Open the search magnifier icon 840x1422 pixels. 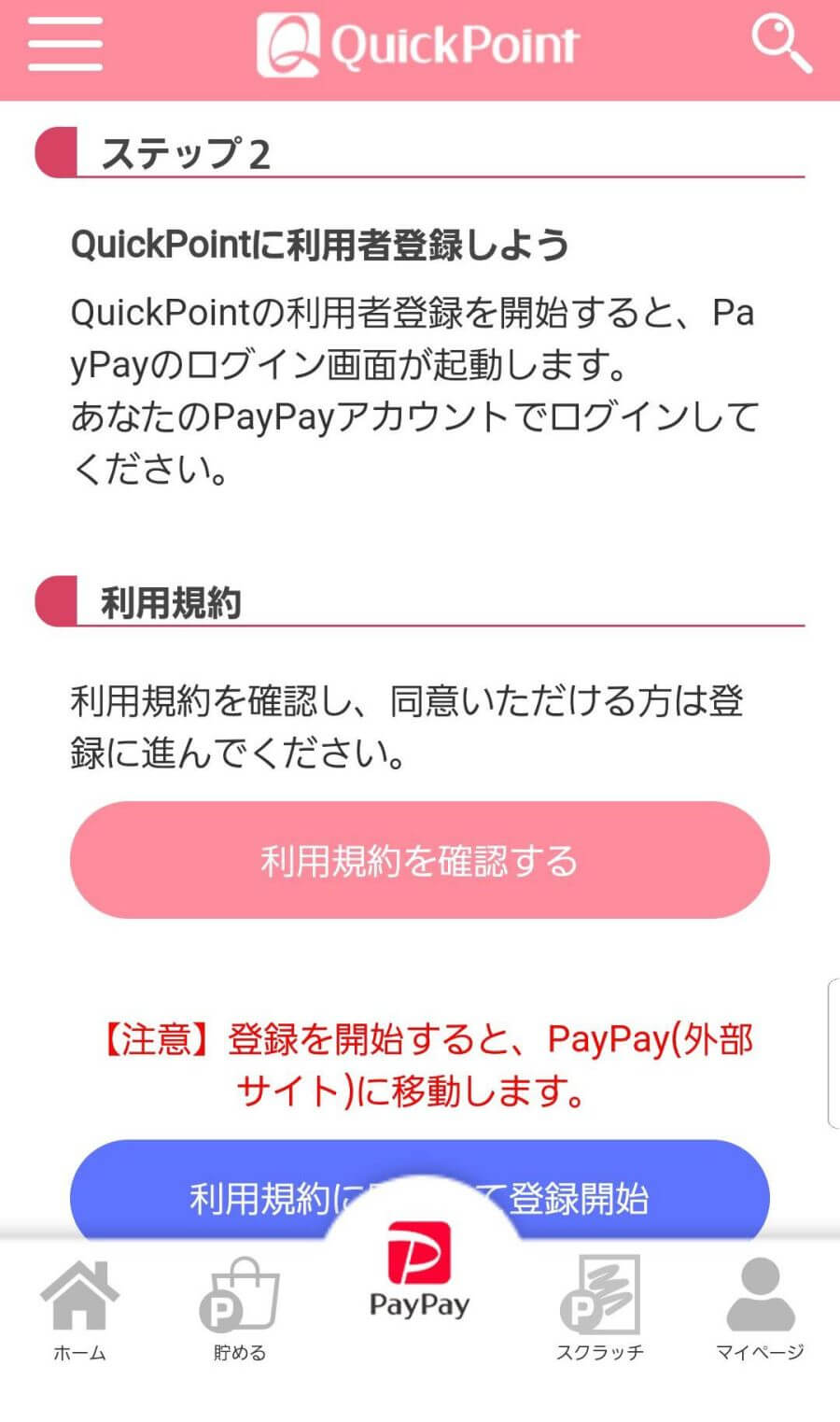tap(780, 43)
